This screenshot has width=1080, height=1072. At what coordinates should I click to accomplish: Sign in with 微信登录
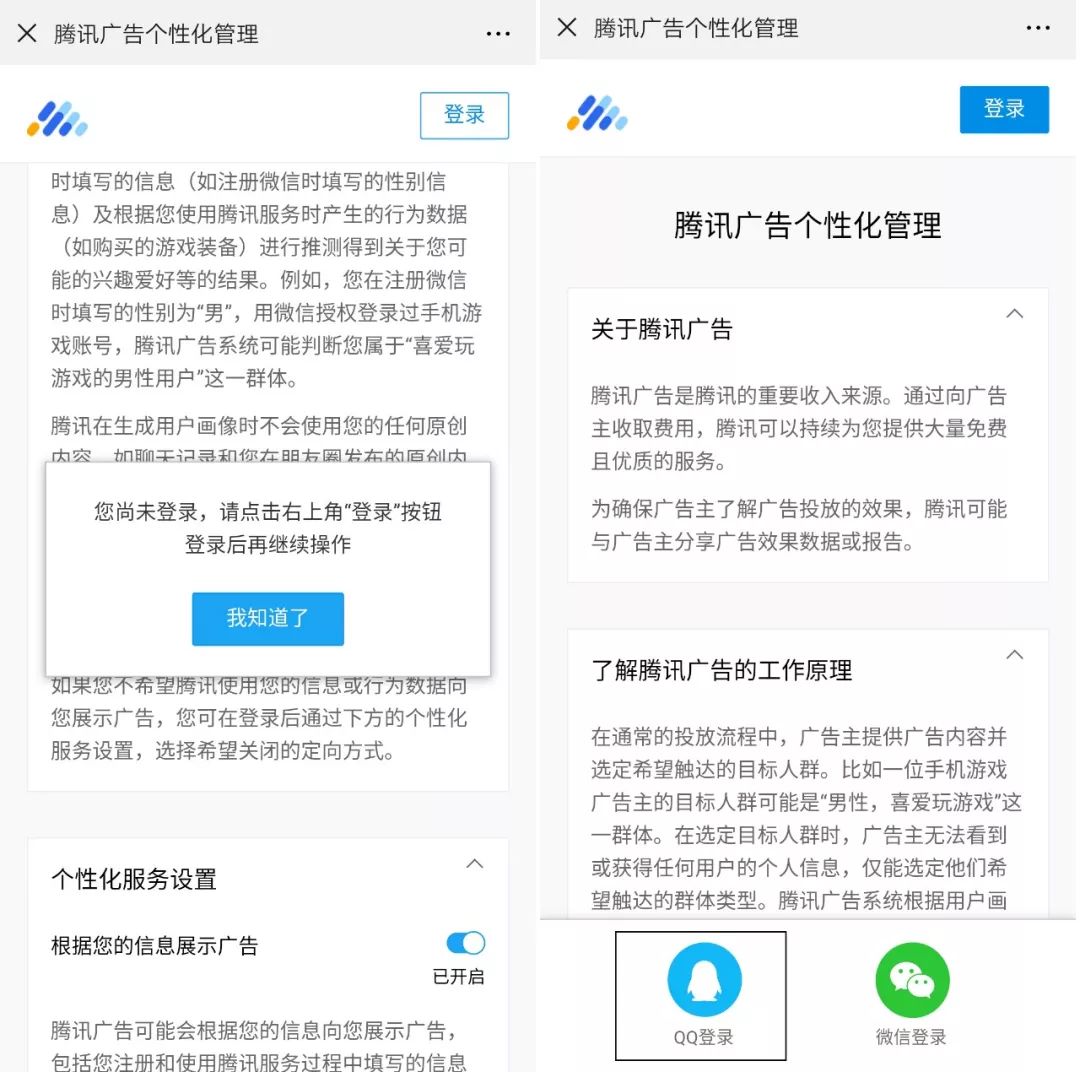[x=911, y=994]
